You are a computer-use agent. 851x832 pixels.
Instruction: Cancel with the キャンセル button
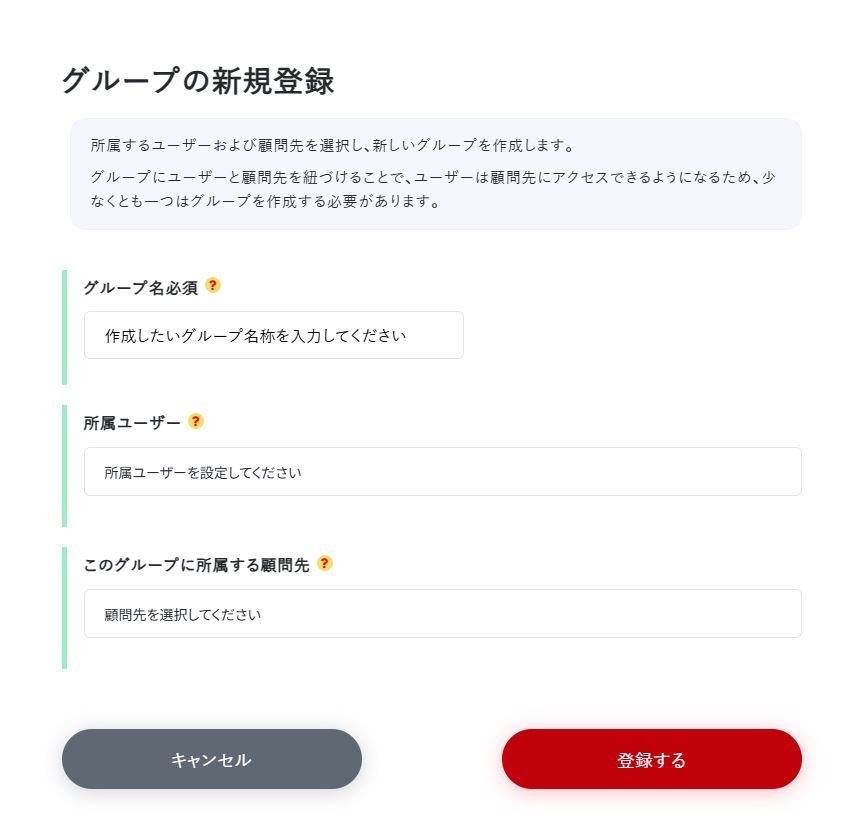(211, 759)
